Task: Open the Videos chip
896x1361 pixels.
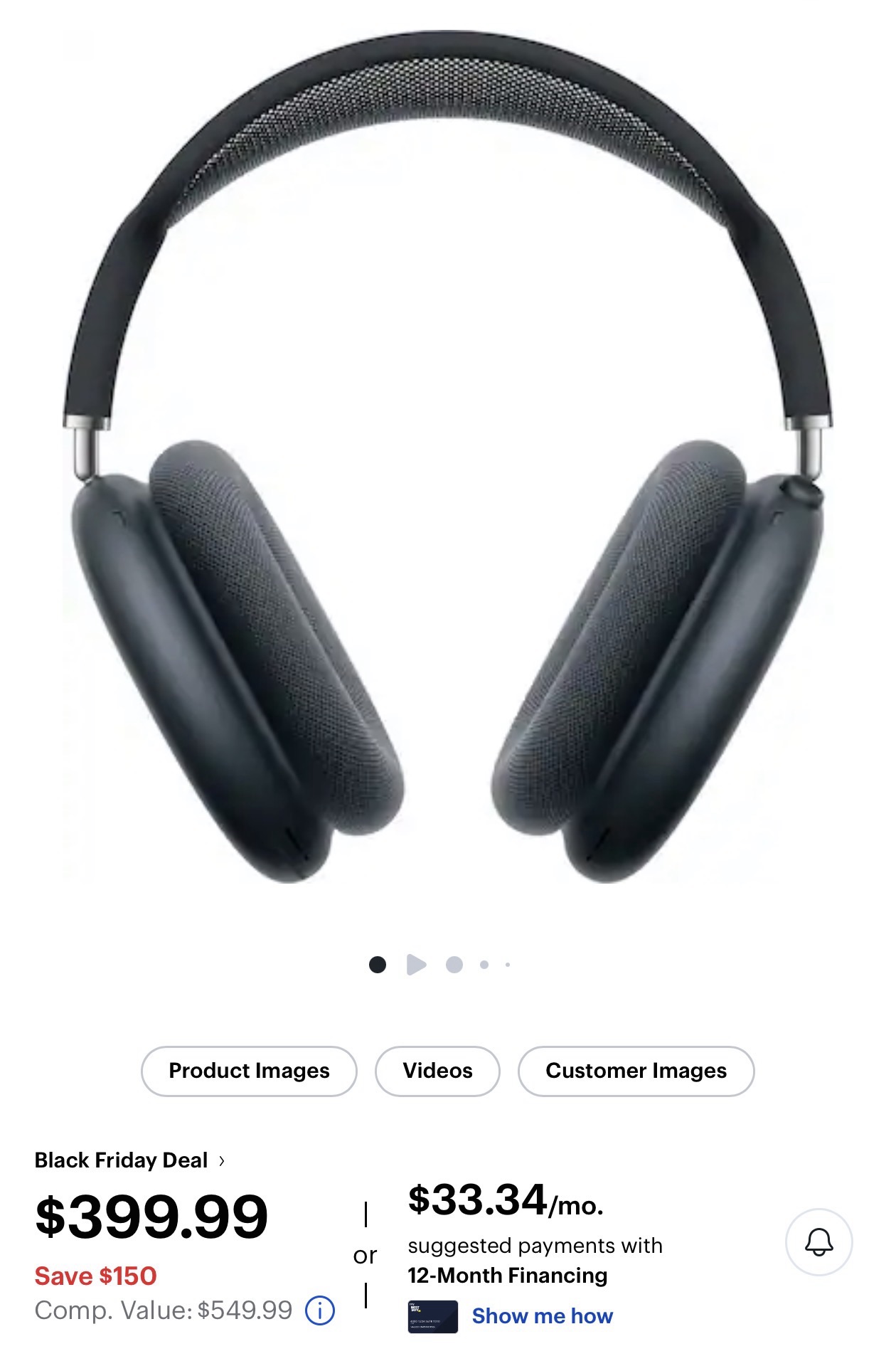Action: 437,1071
